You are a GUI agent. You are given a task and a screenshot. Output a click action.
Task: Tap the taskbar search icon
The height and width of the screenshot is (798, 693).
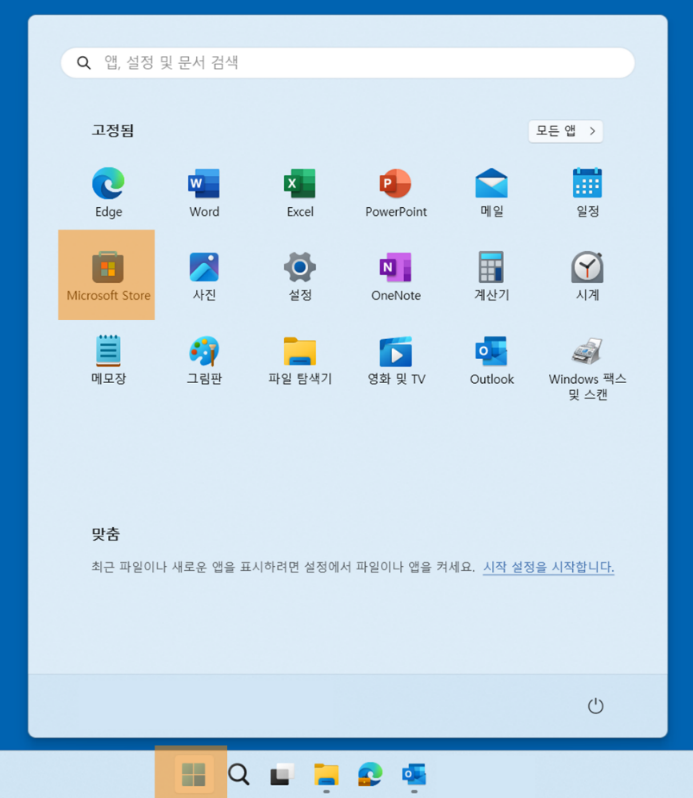[239, 774]
